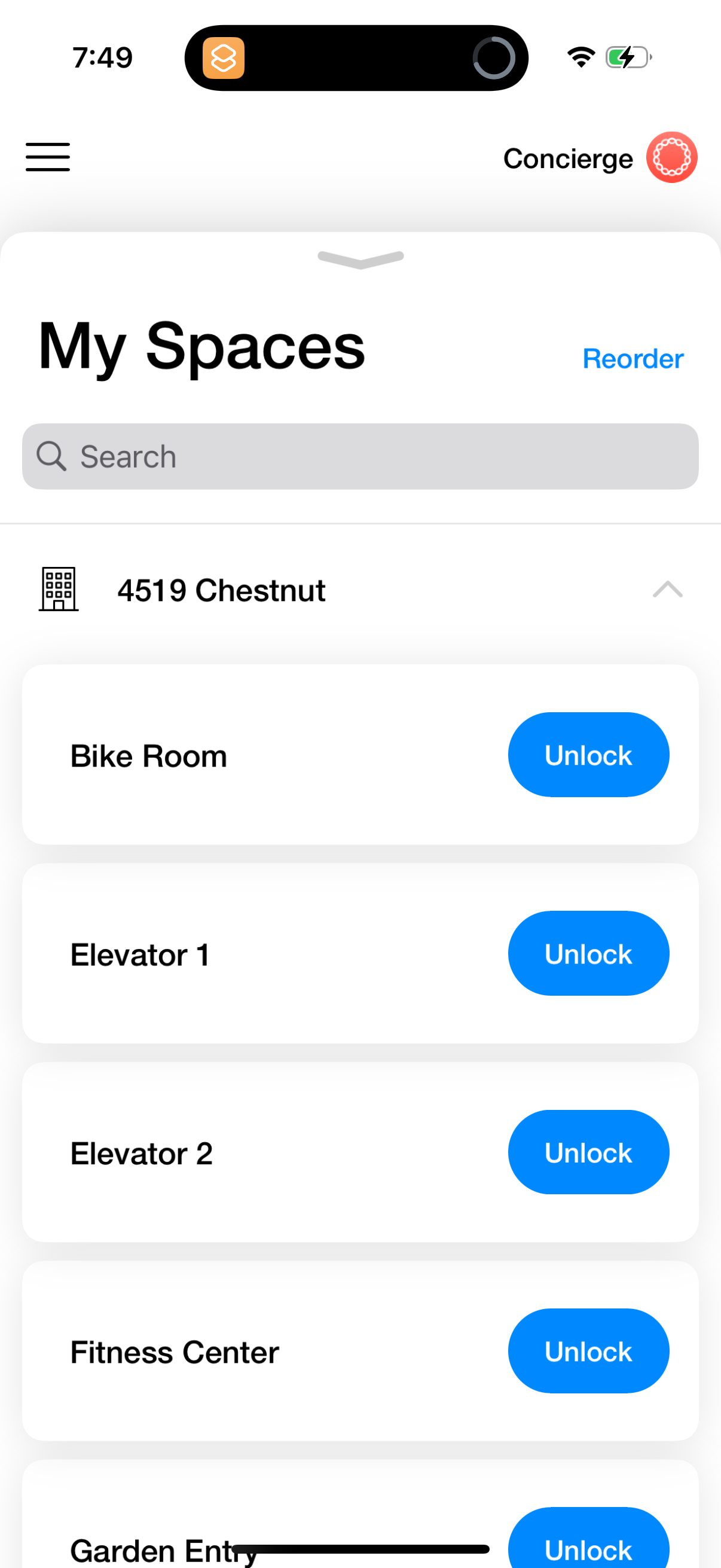Unlock the Bike Room
This screenshot has height=1568, width=721.
click(x=588, y=754)
